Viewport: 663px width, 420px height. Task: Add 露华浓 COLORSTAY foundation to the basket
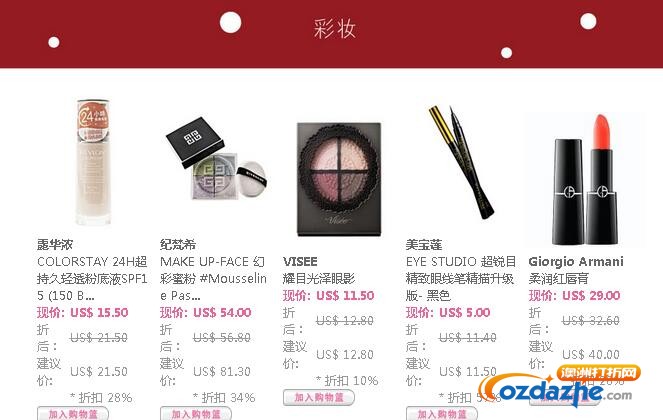[72, 413]
